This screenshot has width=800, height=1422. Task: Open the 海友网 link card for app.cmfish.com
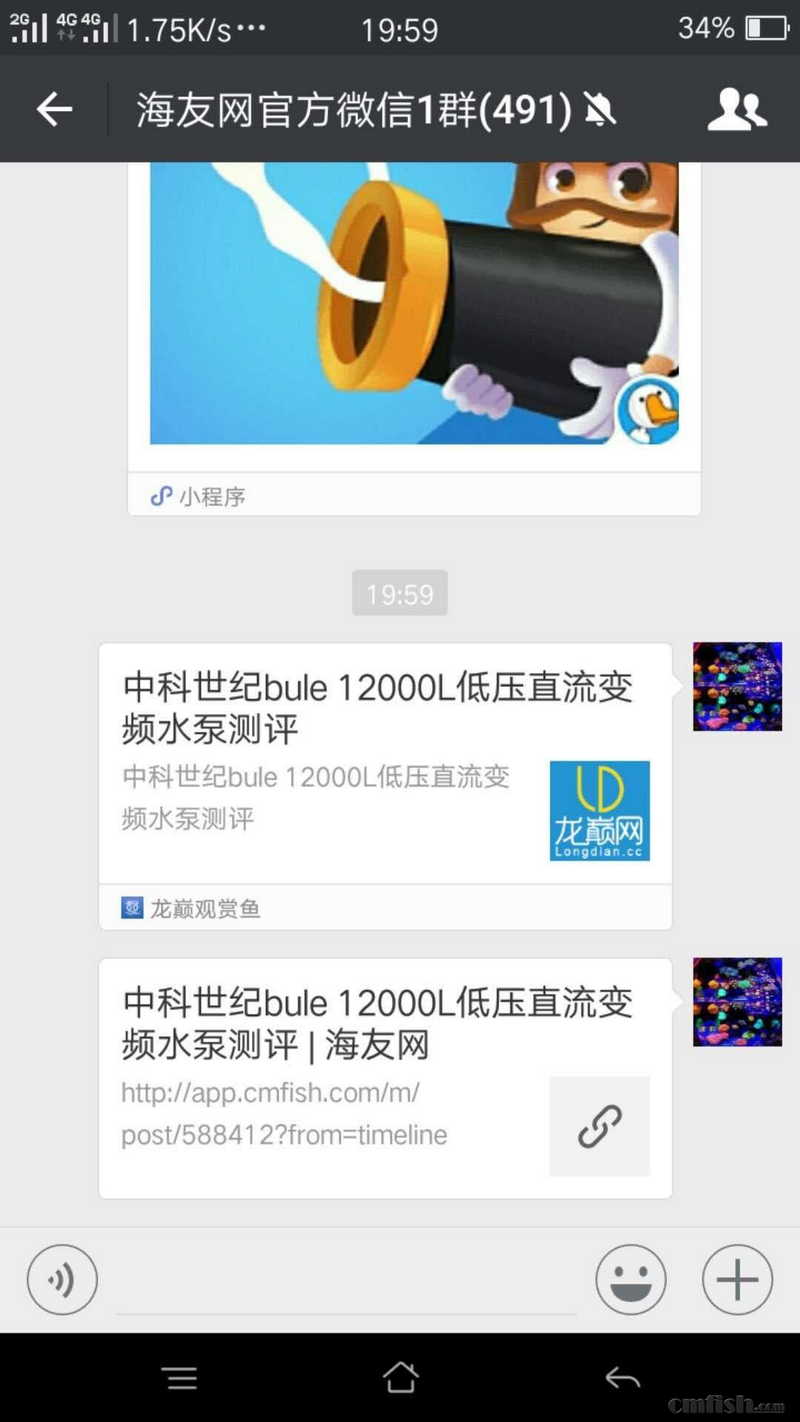click(385, 1078)
